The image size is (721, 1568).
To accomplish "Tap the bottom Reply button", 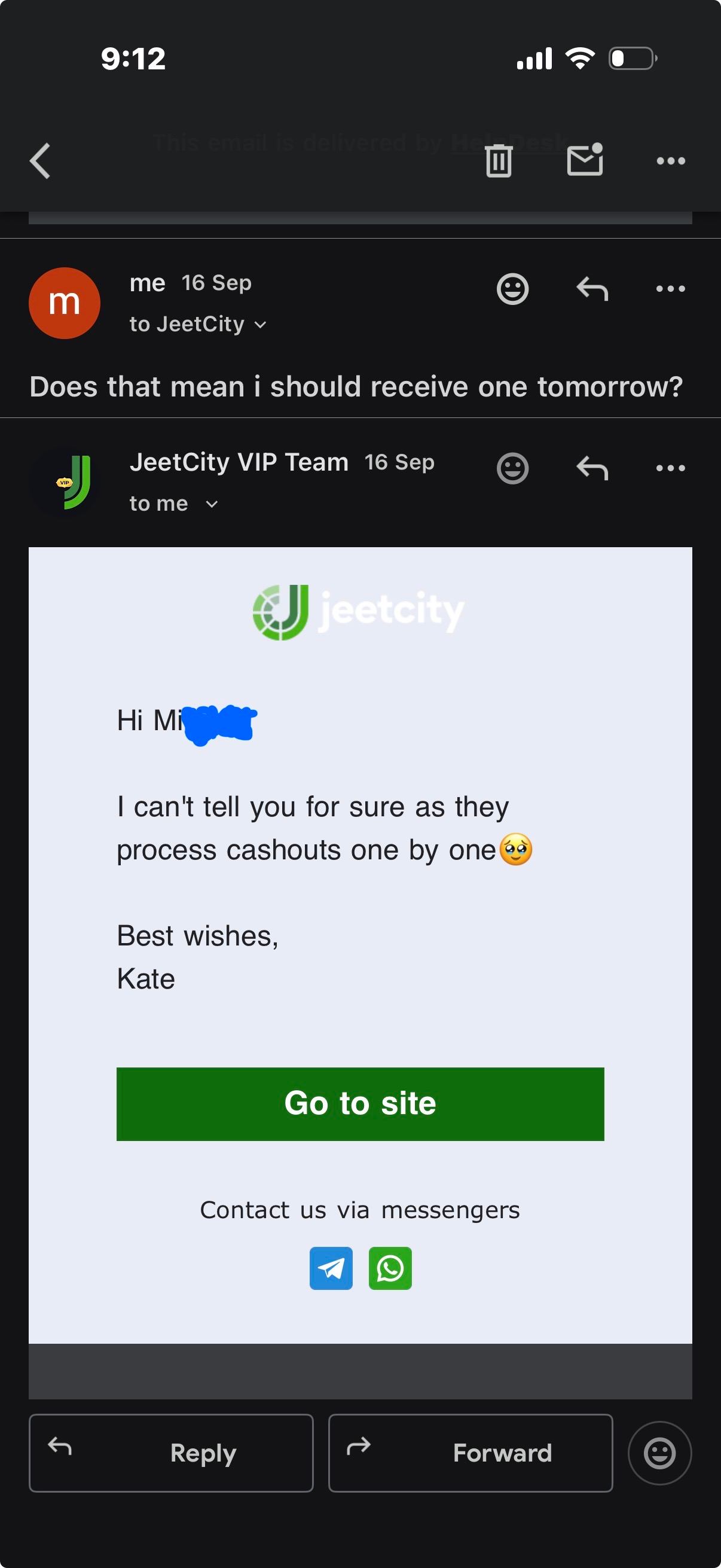I will (x=171, y=1453).
